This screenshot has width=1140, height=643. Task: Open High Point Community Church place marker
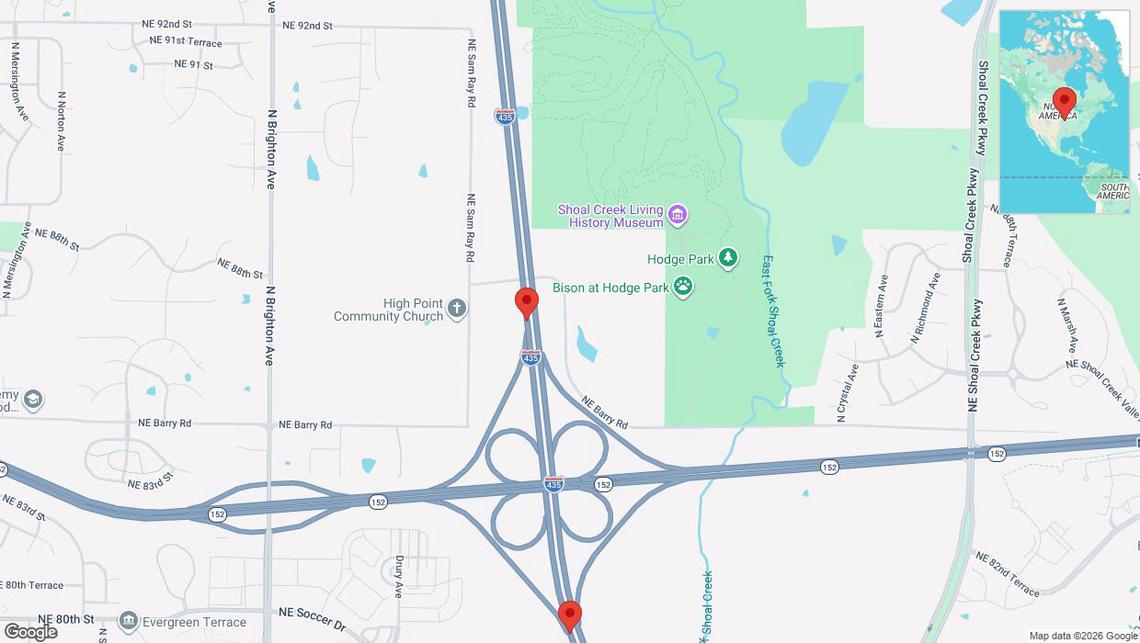click(457, 308)
